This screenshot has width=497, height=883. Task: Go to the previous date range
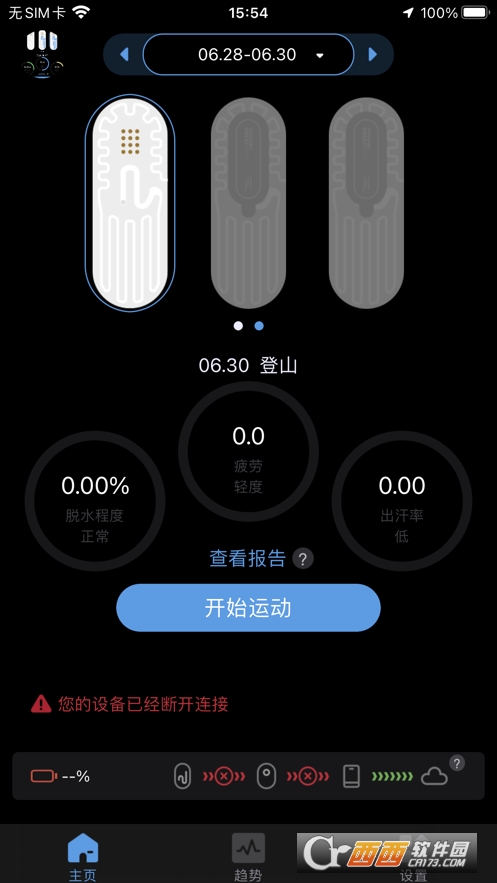(x=124, y=55)
